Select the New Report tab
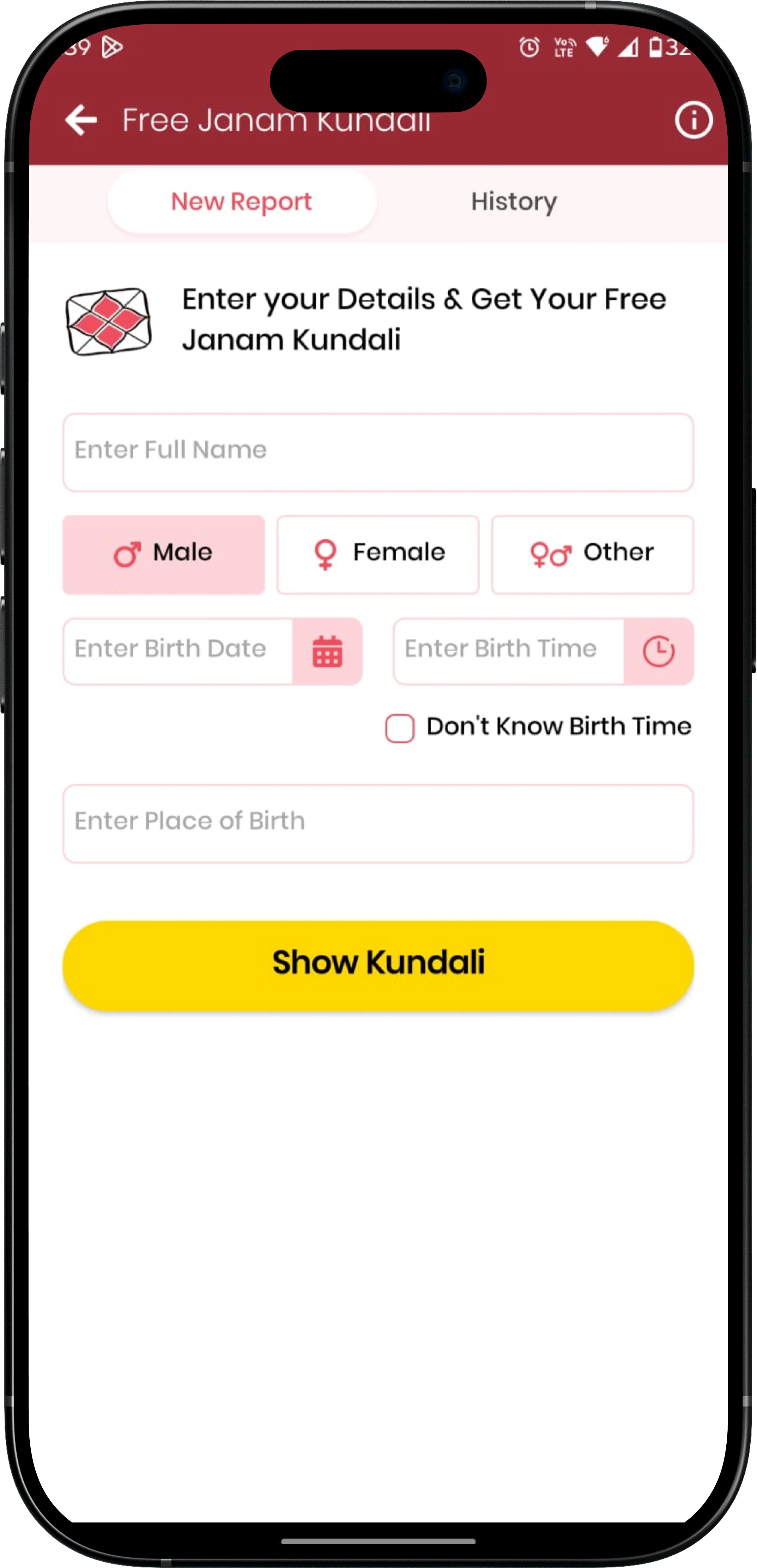Screen dimensions: 757x1568 (x=242, y=201)
